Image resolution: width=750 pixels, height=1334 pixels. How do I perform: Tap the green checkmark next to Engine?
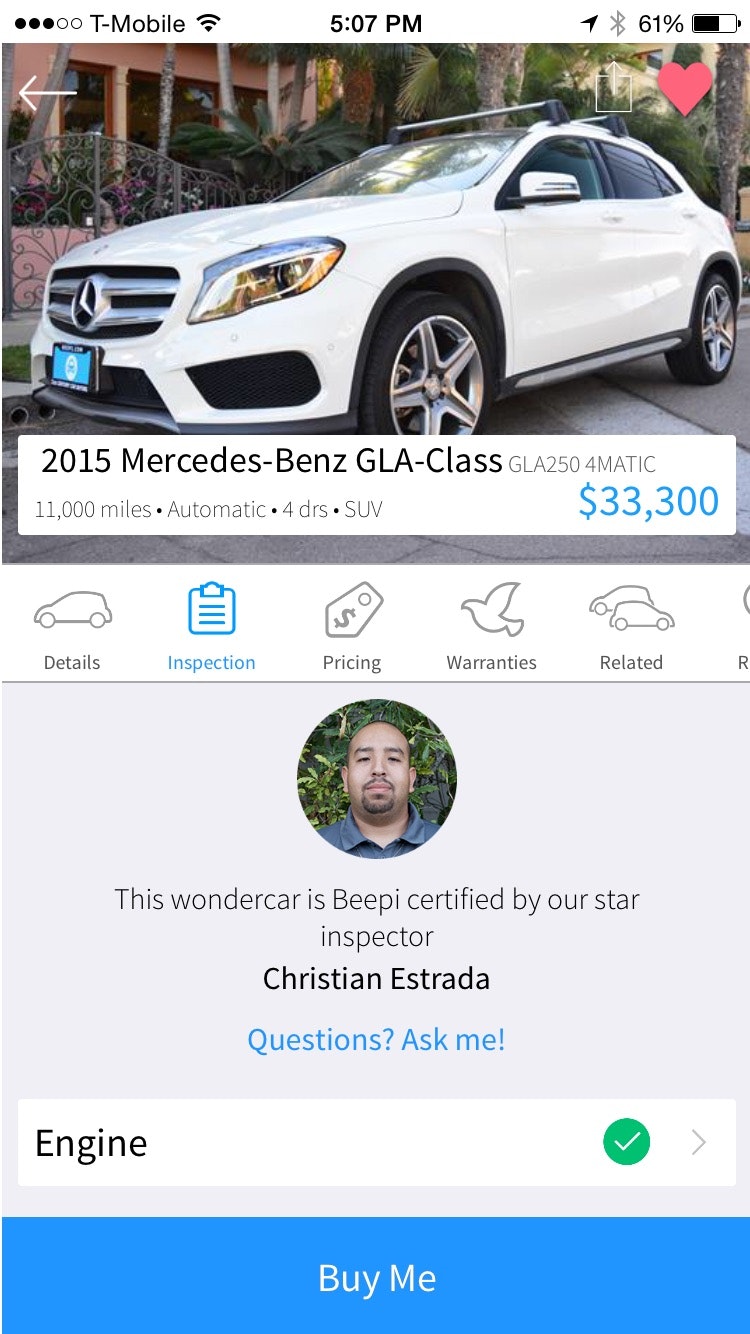(626, 1141)
